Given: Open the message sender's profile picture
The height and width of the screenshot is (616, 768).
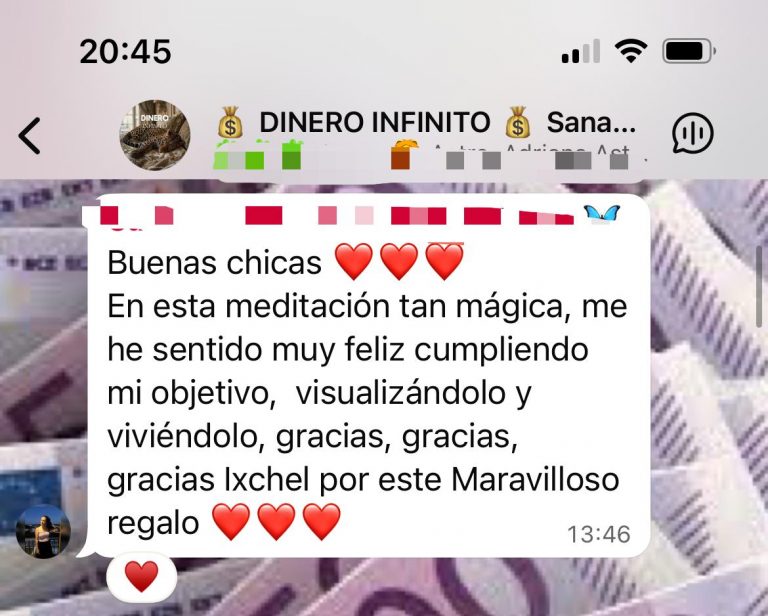Looking at the screenshot, I should [x=44, y=531].
